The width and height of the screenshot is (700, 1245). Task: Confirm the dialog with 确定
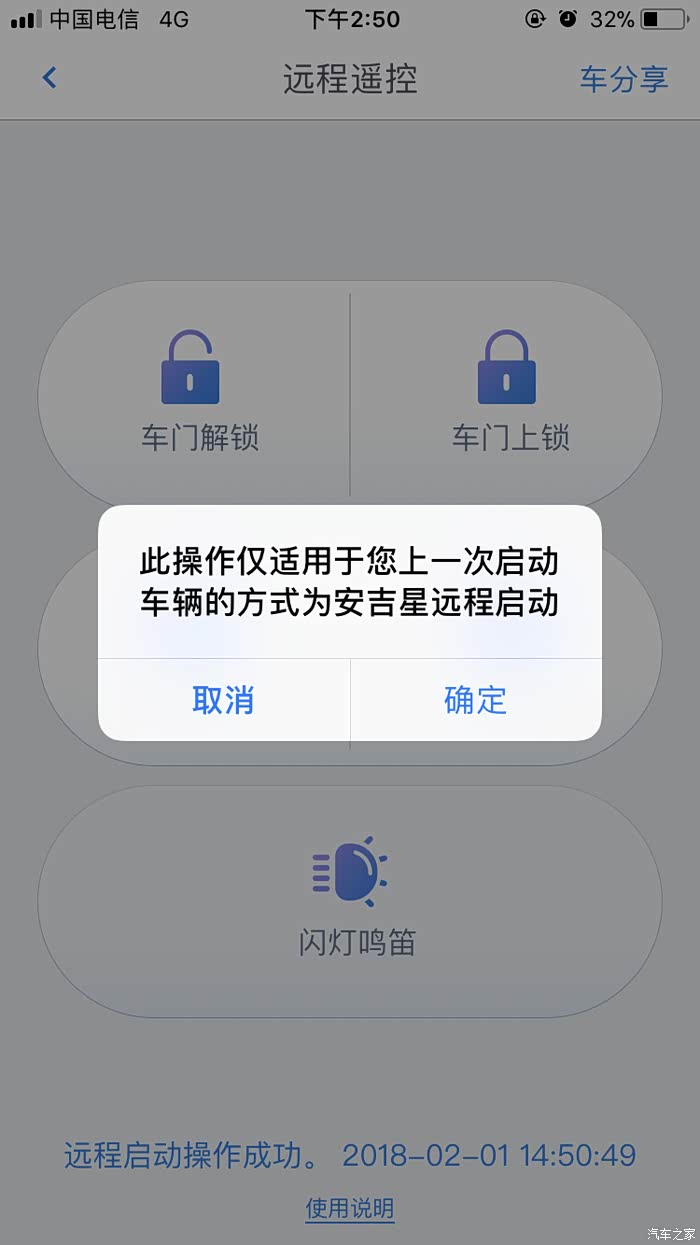tap(476, 700)
